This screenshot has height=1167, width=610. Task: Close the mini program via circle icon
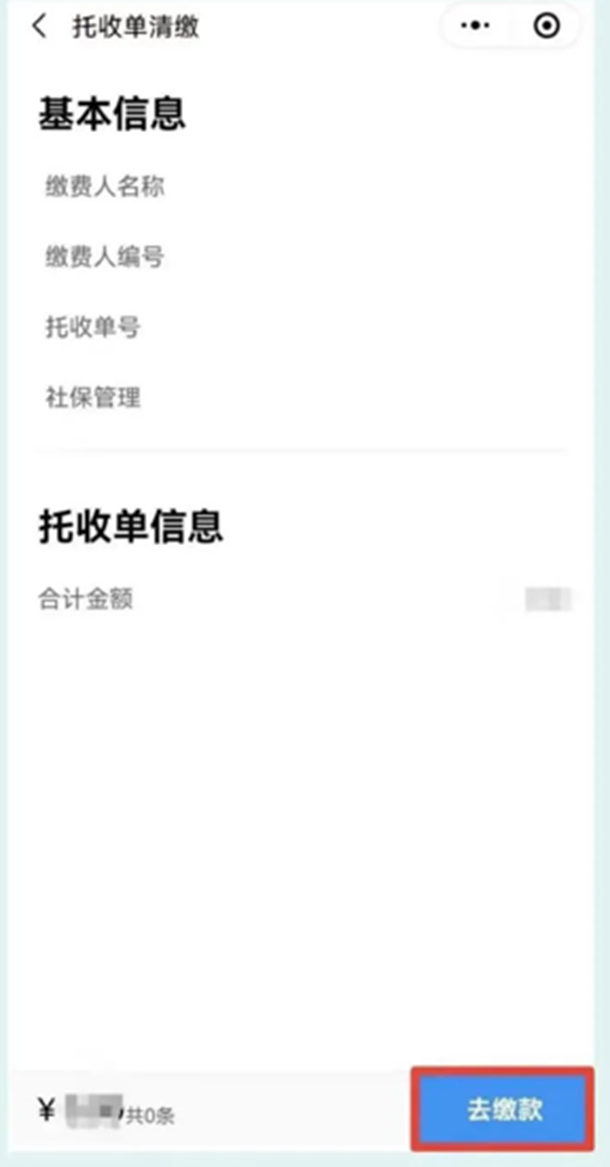[546, 27]
